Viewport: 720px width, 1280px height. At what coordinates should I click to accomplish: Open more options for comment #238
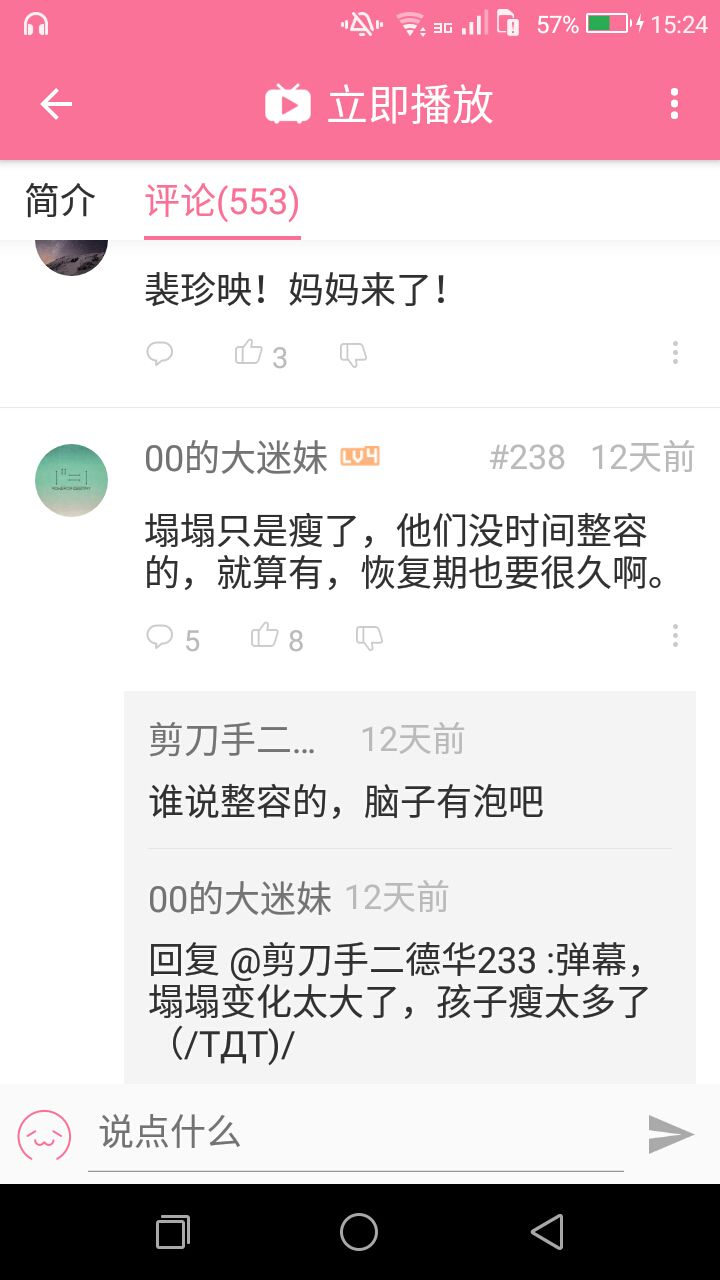675,636
